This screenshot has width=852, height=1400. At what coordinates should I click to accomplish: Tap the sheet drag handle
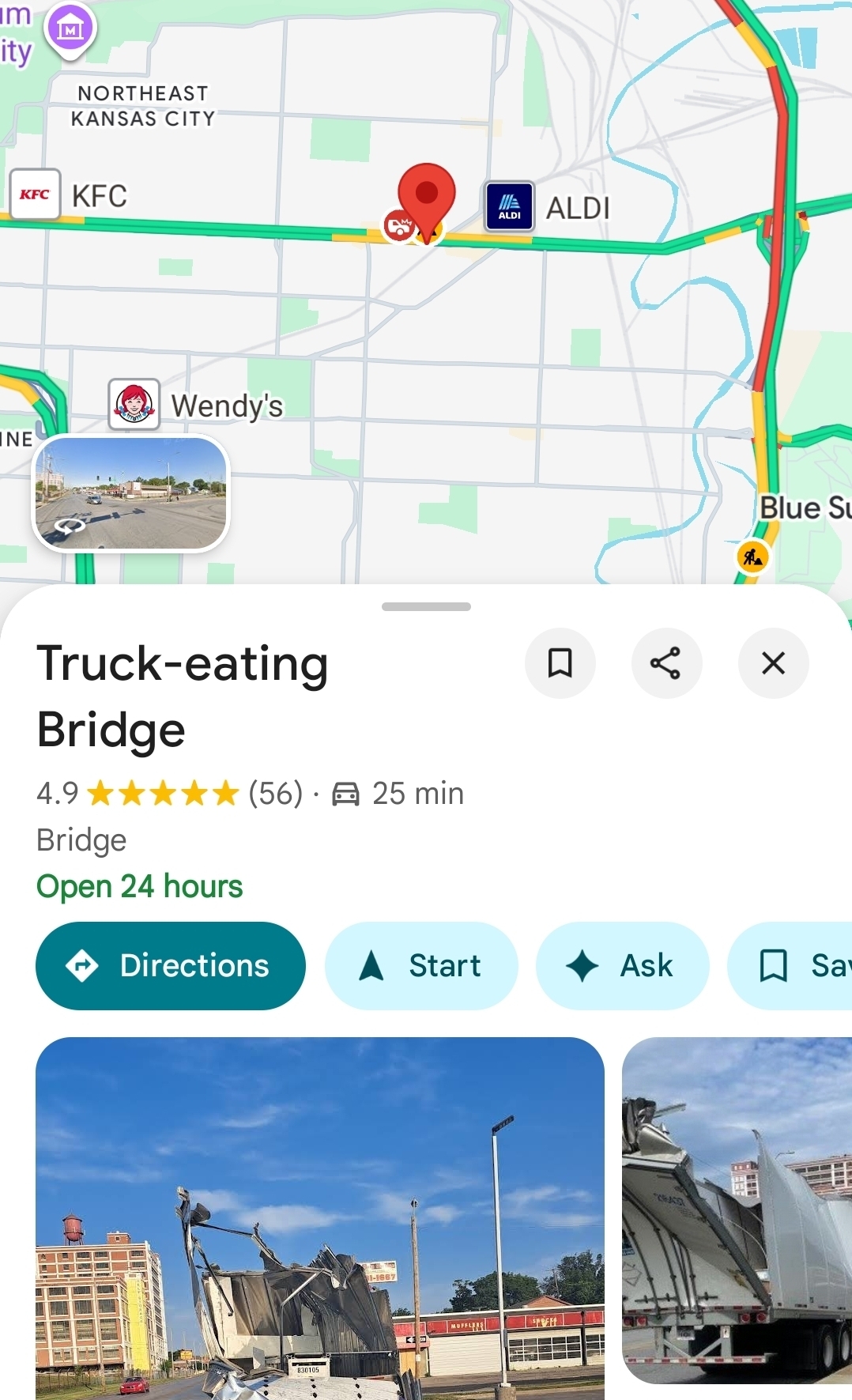[426, 606]
